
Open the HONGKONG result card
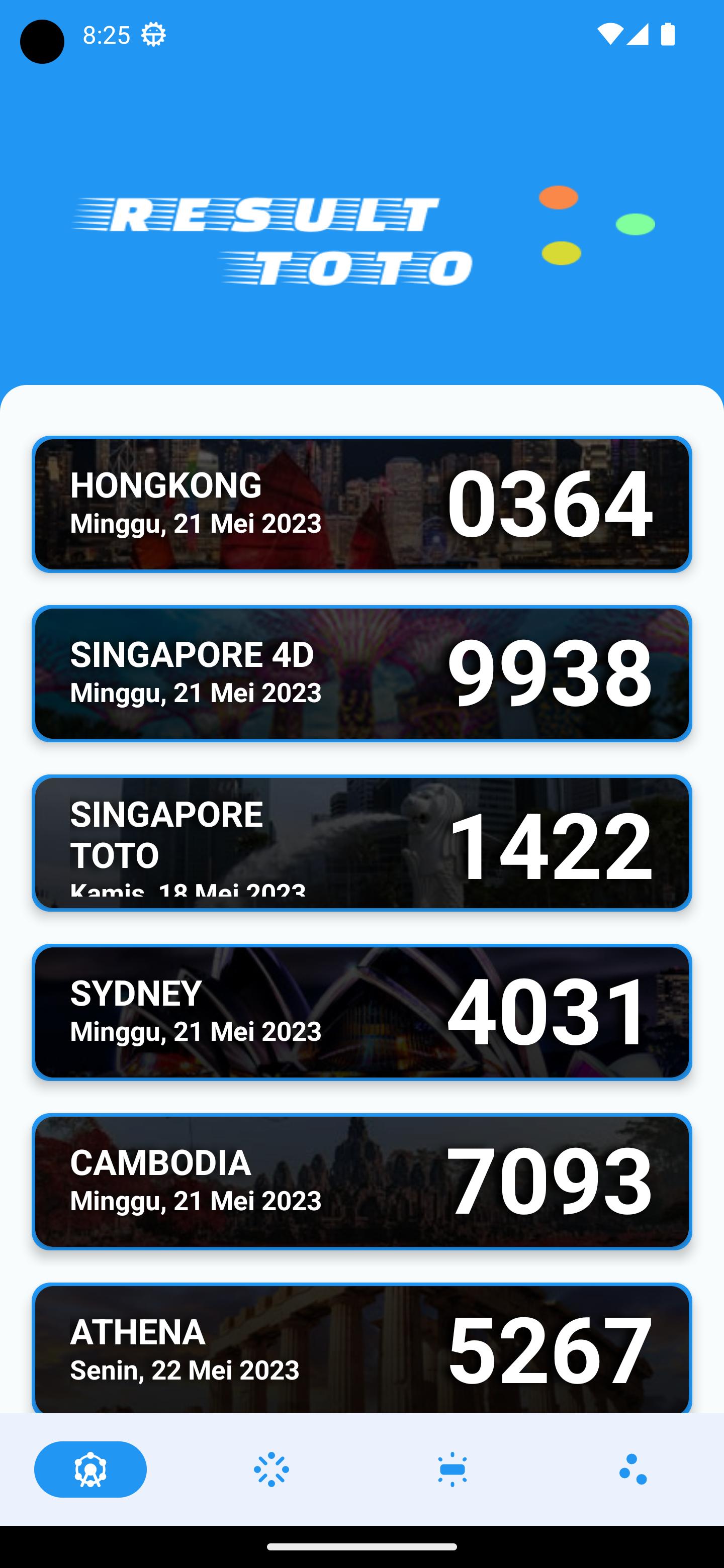pos(361,504)
